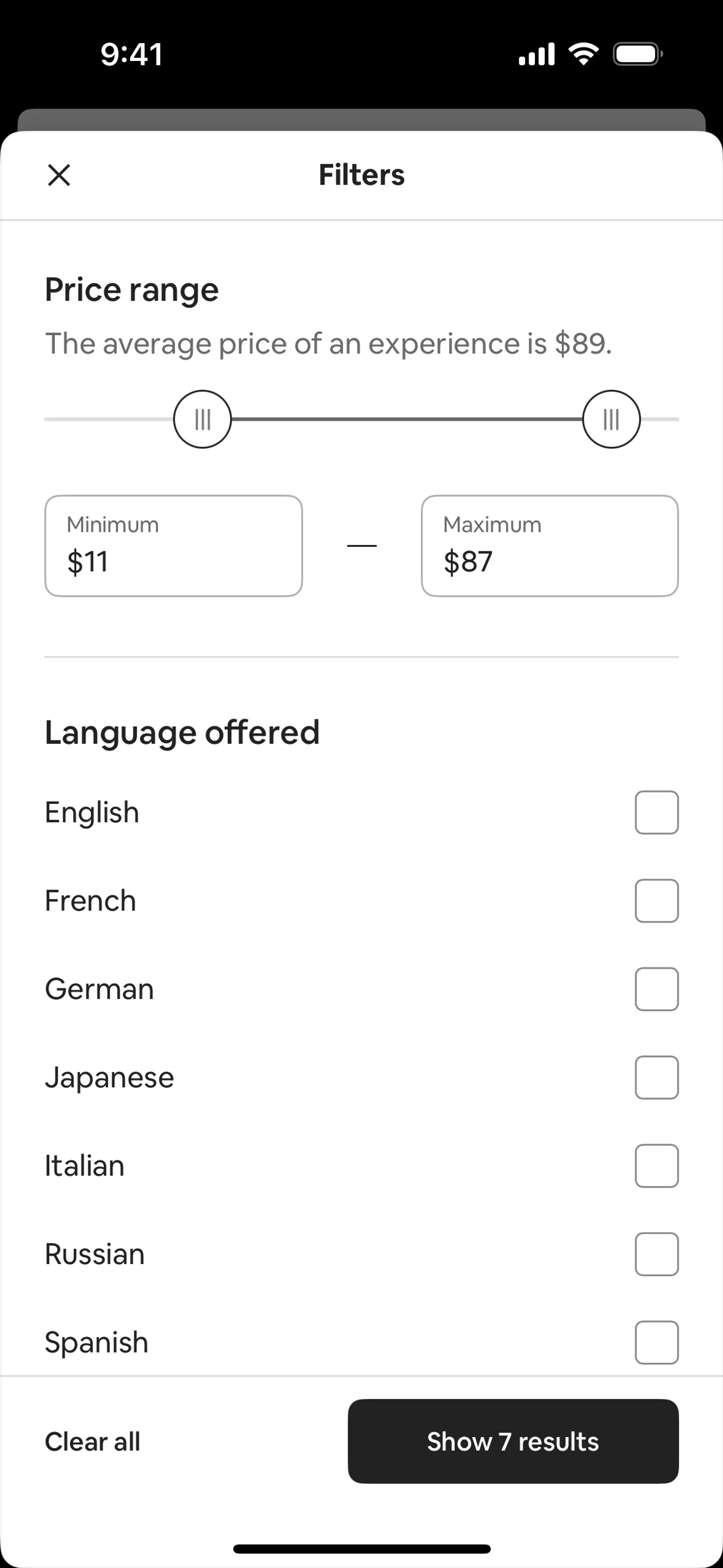Select French as language offered
Image resolution: width=723 pixels, height=1568 pixels.
pyautogui.click(x=657, y=901)
